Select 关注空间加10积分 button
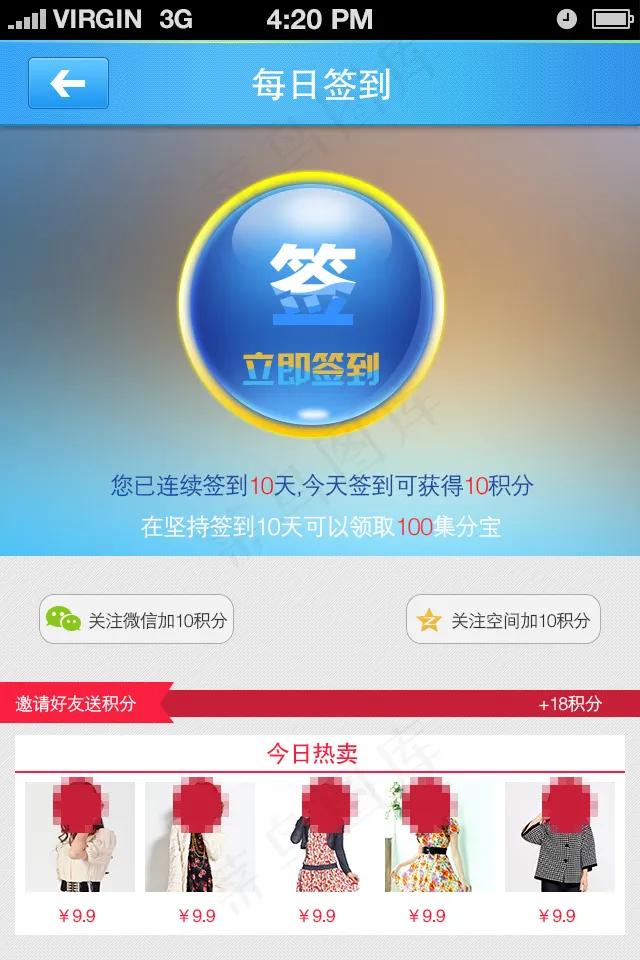The width and height of the screenshot is (640, 960). [503, 620]
